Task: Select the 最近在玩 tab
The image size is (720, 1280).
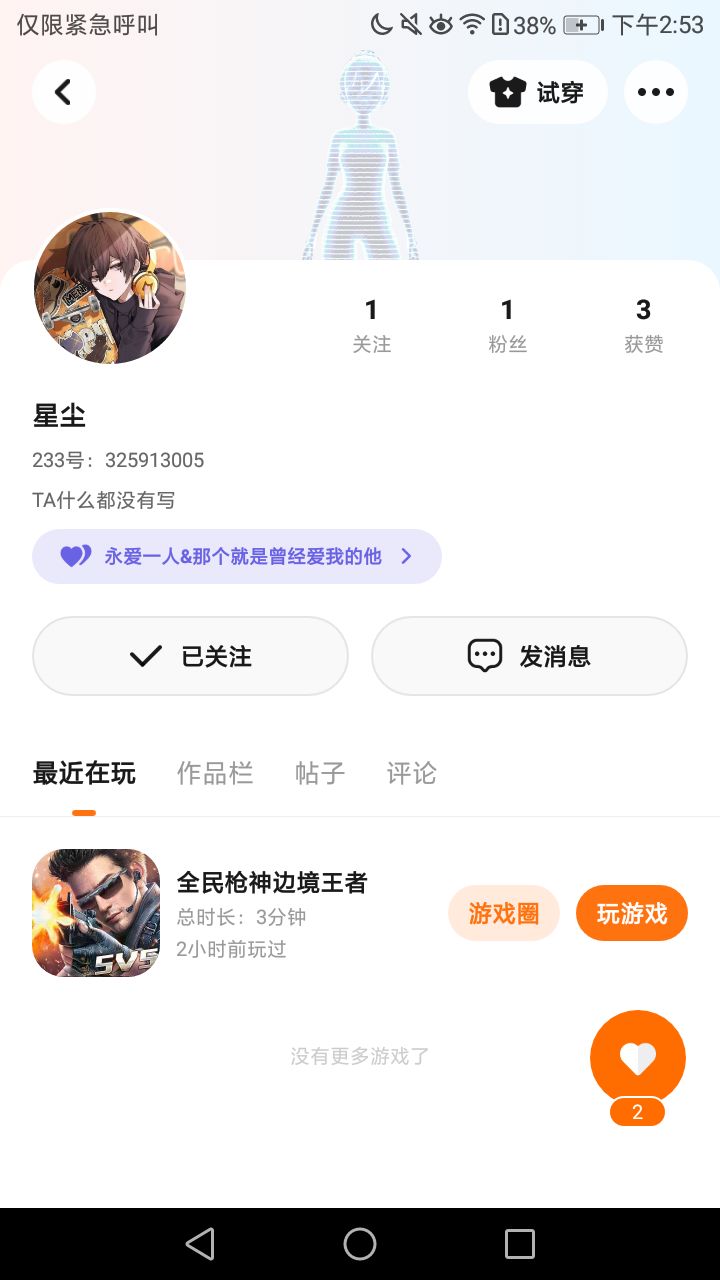Action: click(84, 773)
